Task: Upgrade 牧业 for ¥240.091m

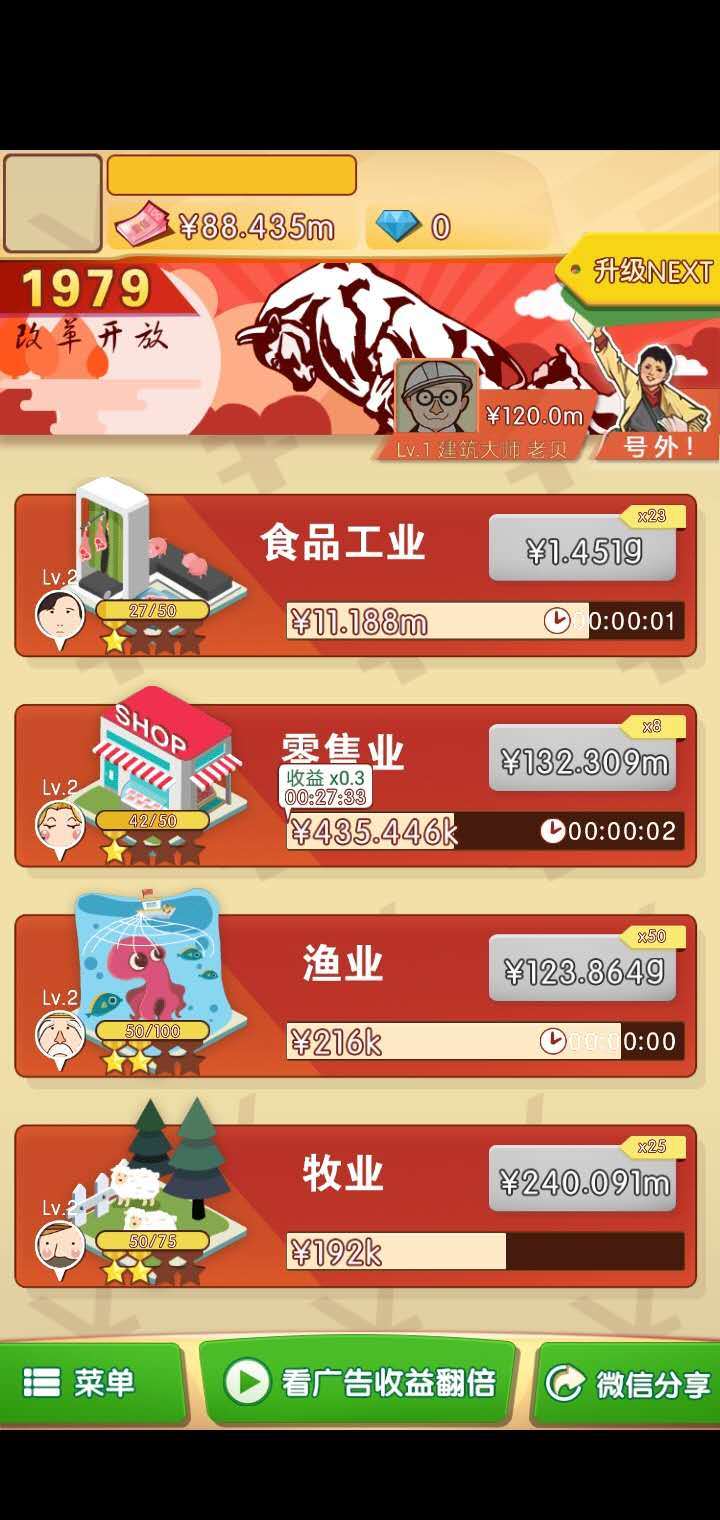Action: click(x=582, y=1179)
